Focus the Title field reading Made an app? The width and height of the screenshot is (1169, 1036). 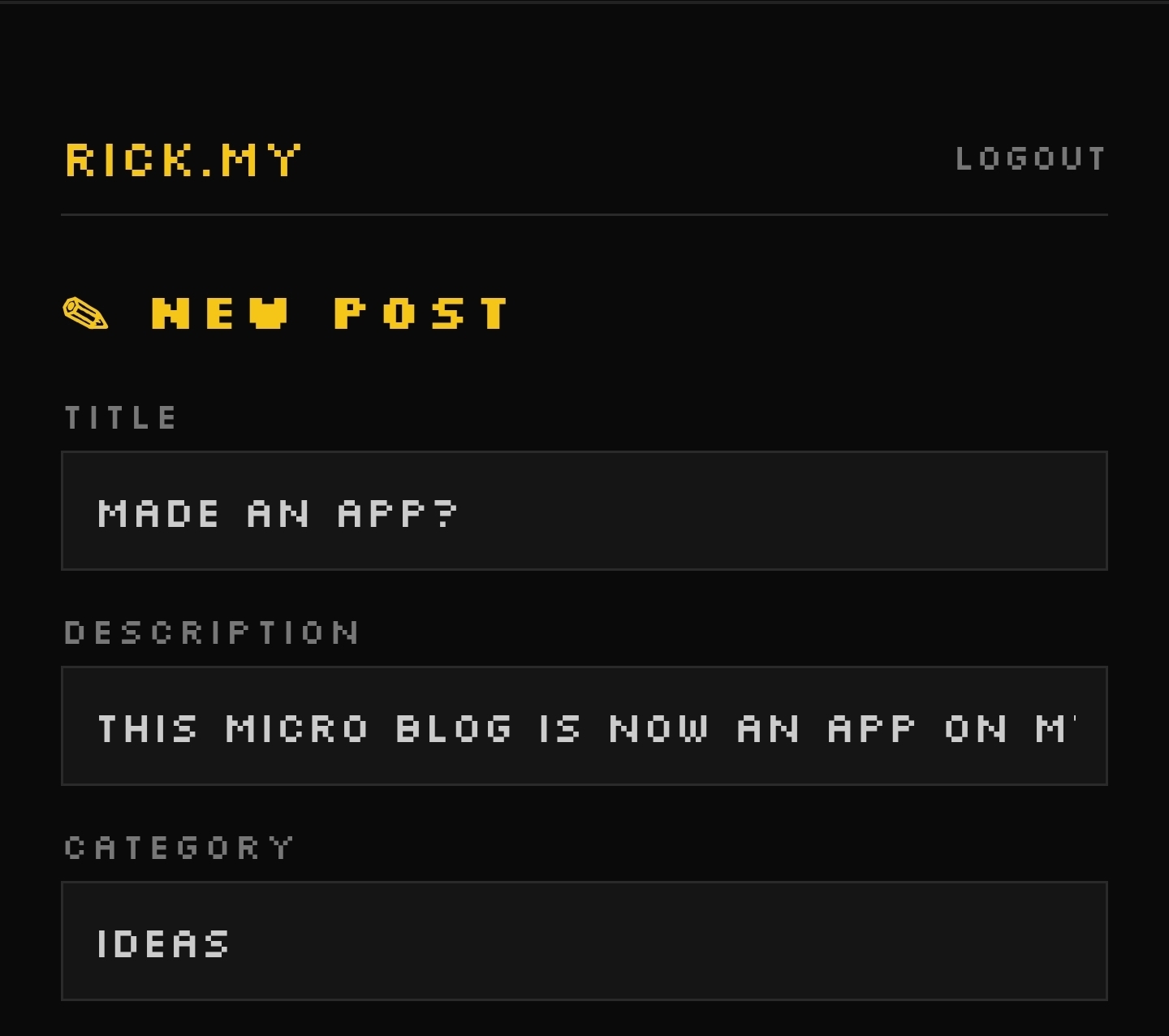click(584, 511)
